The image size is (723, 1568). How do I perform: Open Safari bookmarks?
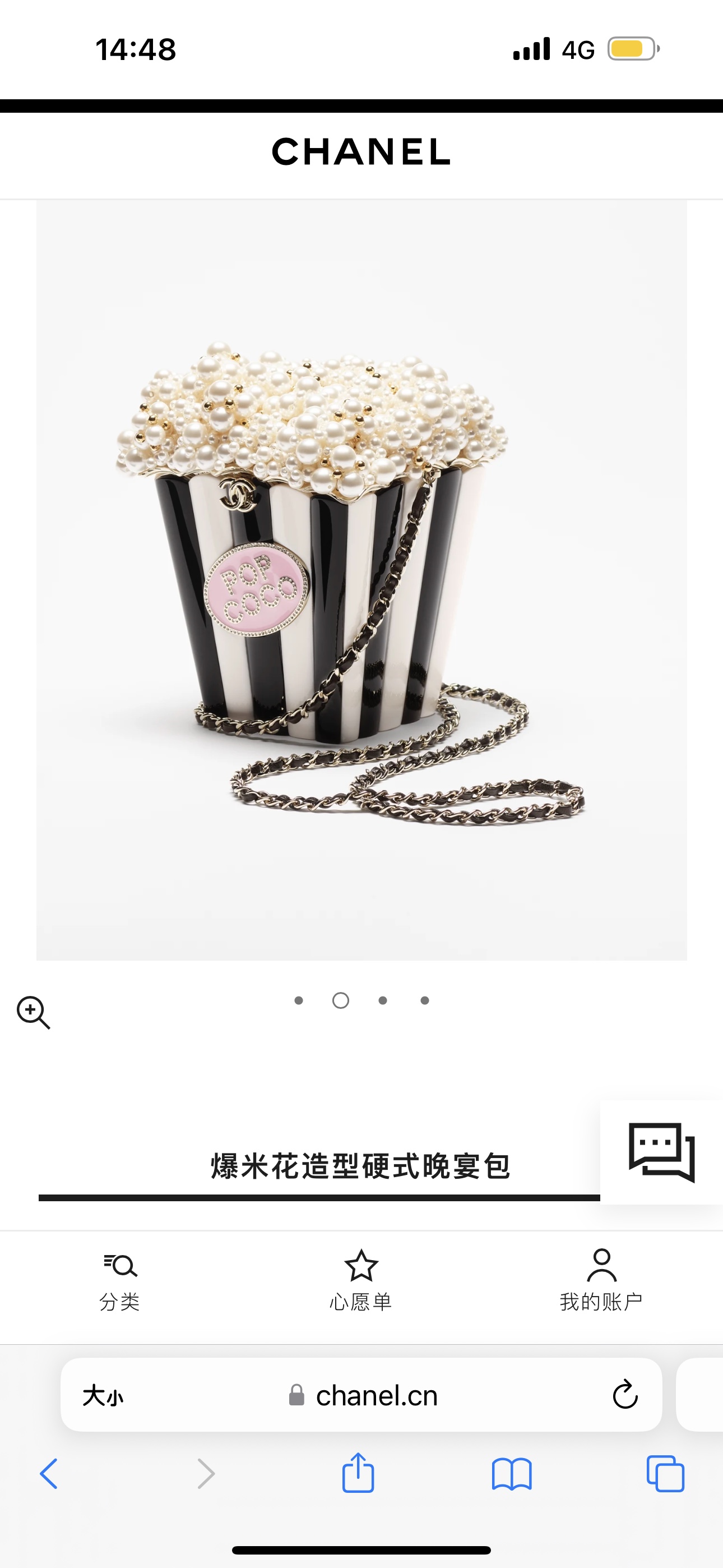(511, 1474)
